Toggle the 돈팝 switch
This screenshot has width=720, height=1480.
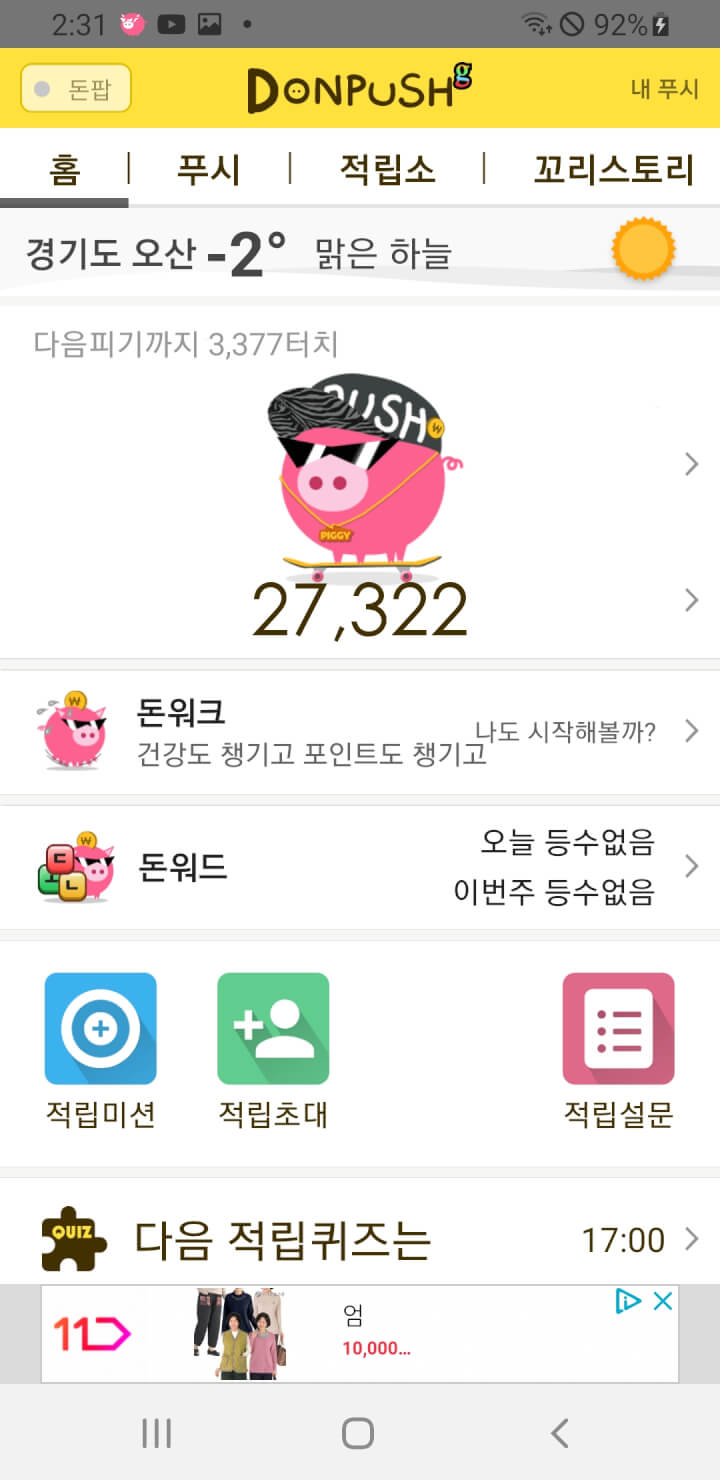point(76,88)
